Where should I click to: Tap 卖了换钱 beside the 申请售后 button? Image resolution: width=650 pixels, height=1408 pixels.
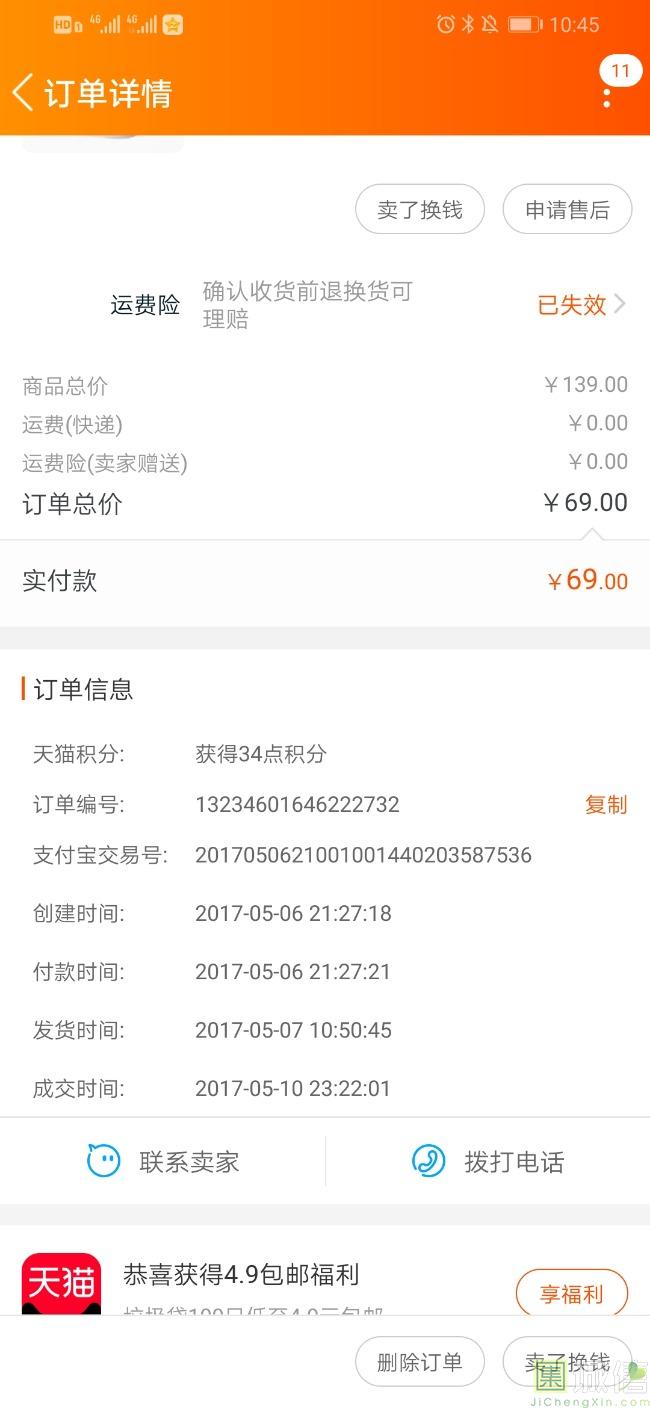tap(420, 210)
